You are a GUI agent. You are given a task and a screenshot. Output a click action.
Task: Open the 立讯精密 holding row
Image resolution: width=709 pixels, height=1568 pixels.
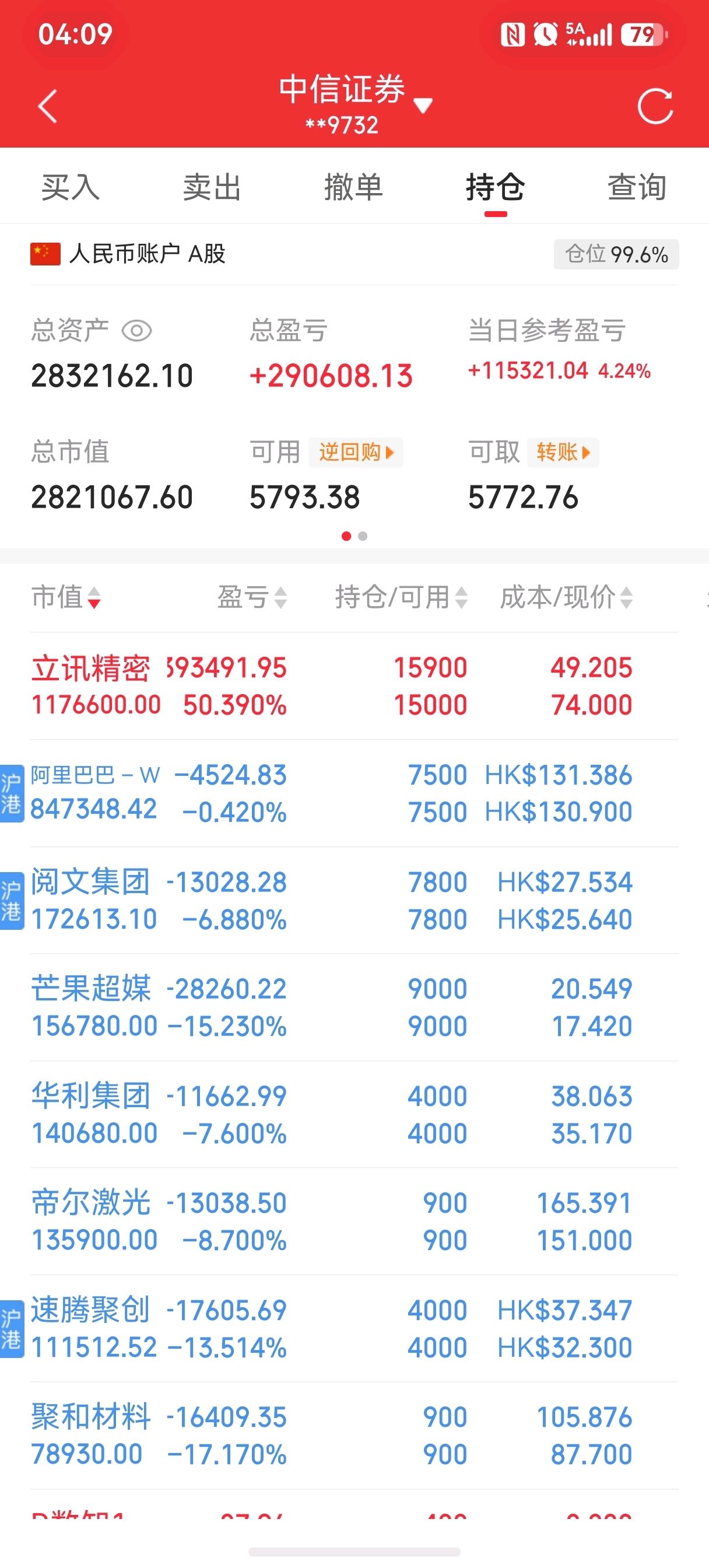[x=354, y=686]
